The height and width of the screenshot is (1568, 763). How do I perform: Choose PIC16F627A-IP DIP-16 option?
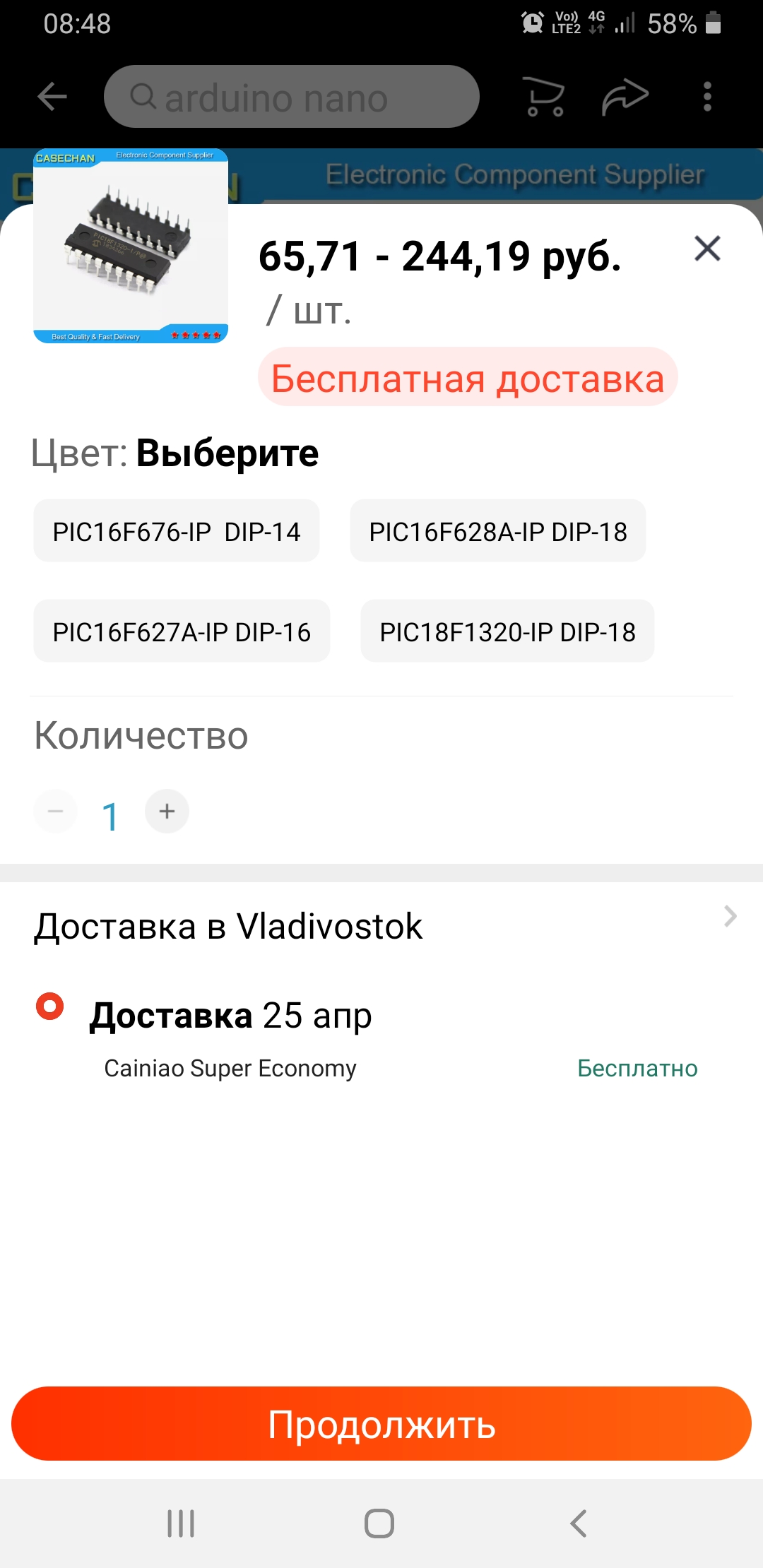pos(182,631)
